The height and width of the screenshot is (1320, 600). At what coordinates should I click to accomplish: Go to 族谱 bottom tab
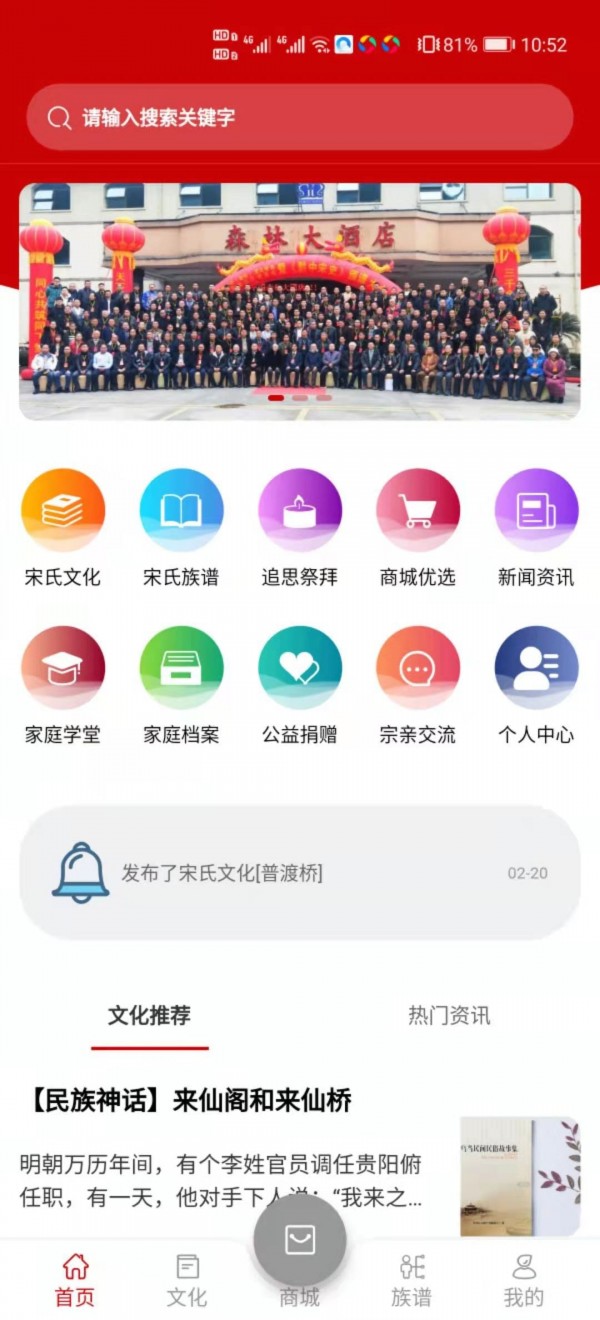pyautogui.click(x=411, y=1281)
